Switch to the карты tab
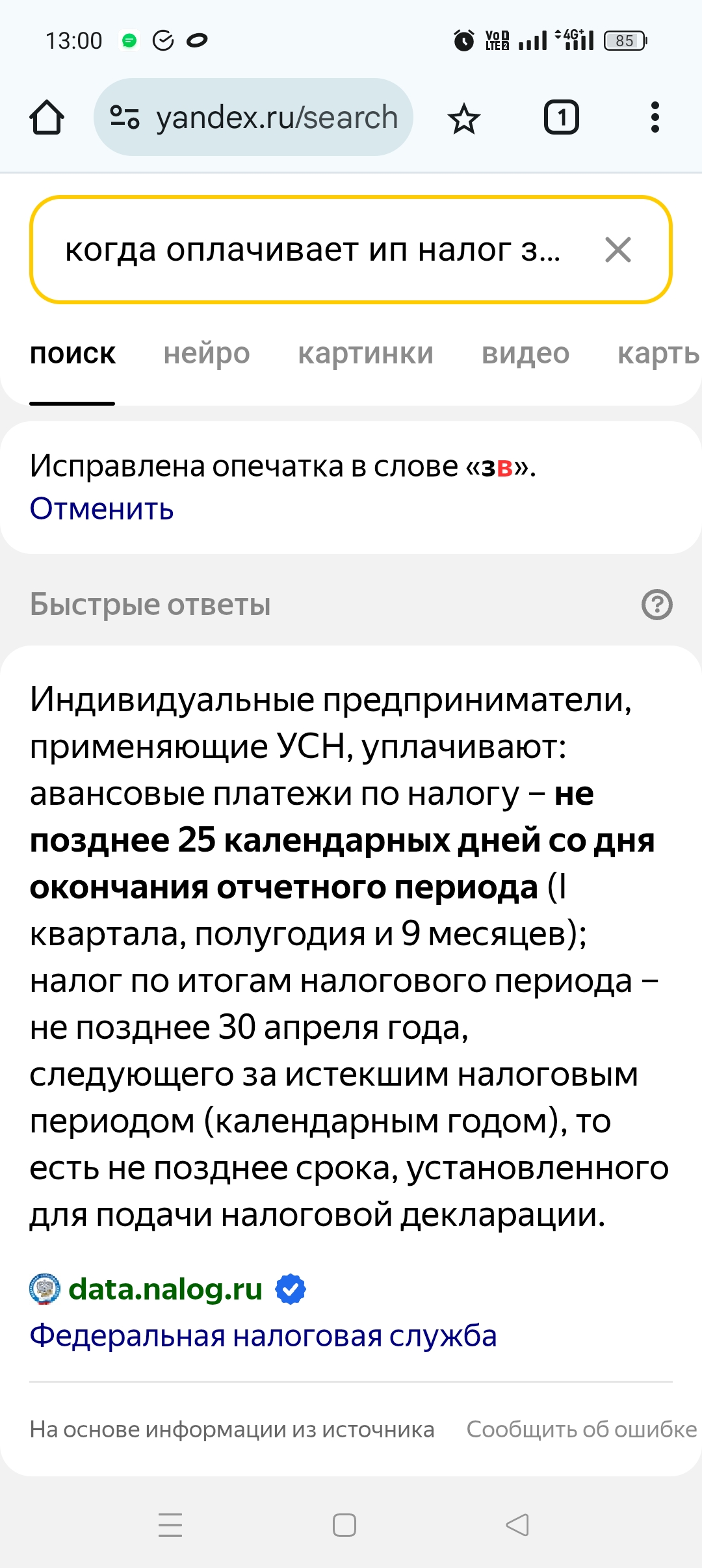702x1568 pixels. tap(656, 354)
